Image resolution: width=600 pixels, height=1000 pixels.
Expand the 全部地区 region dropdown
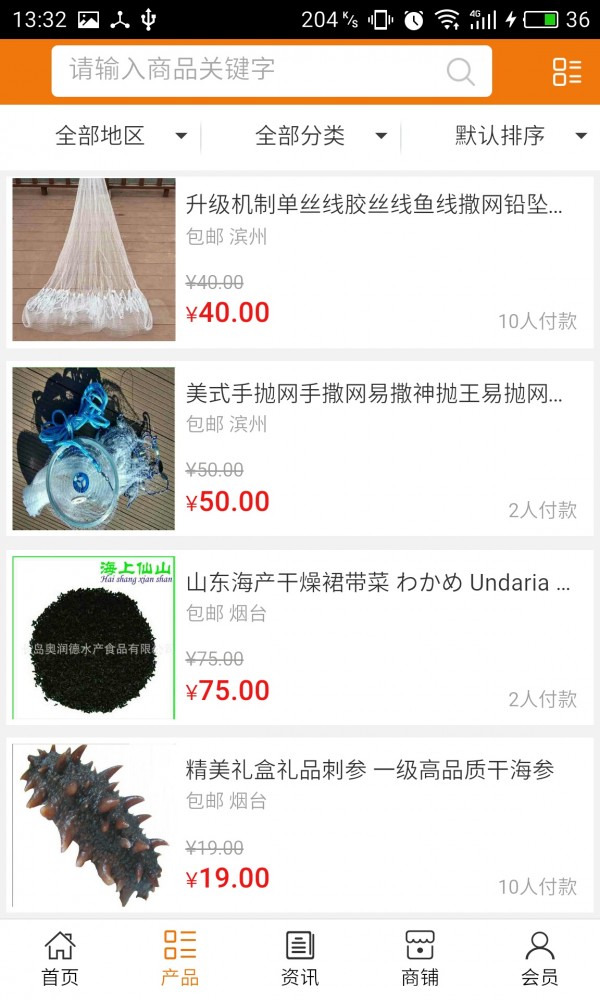click(120, 136)
